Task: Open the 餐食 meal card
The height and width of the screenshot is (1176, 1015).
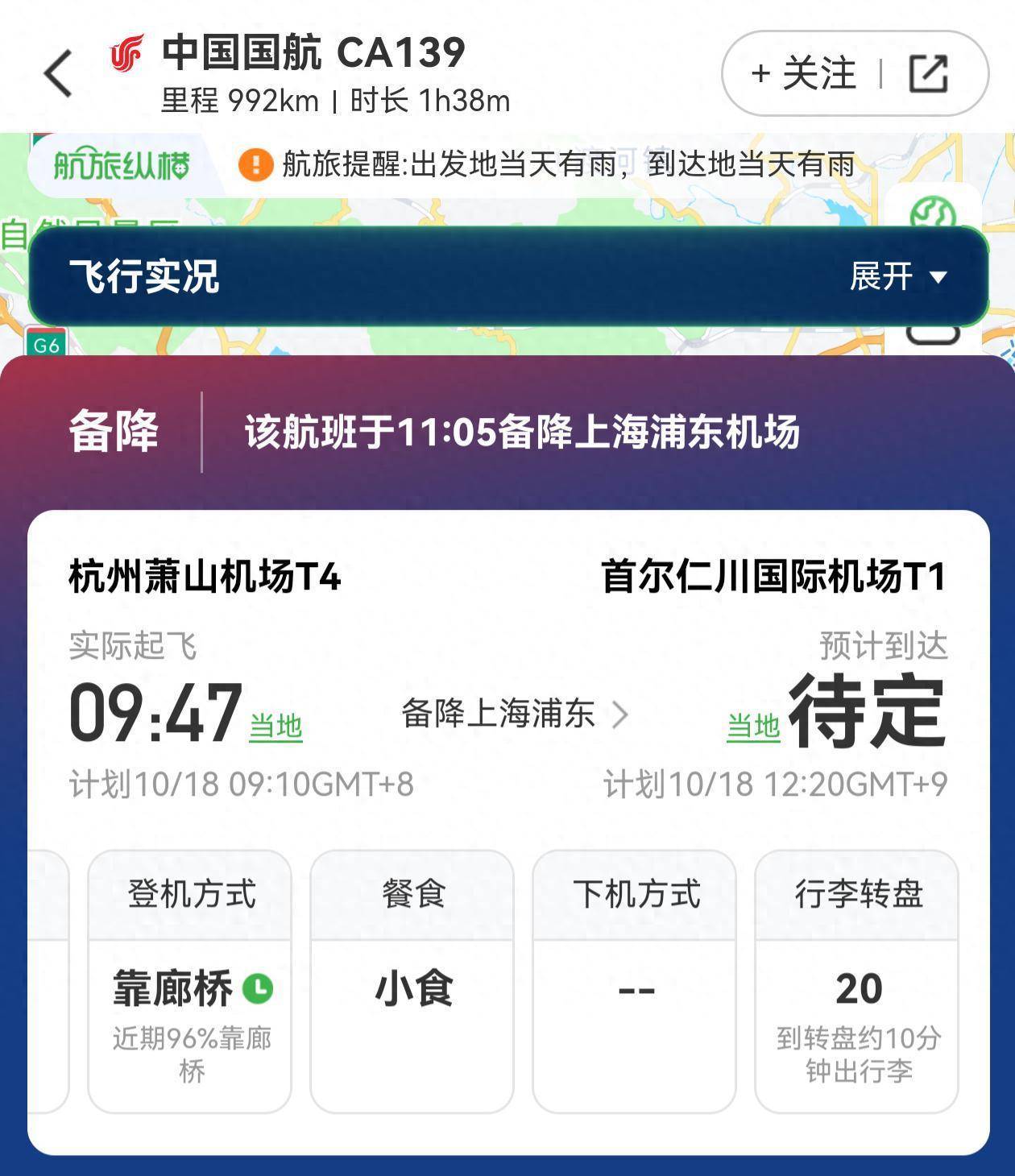Action: pyautogui.click(x=412, y=981)
